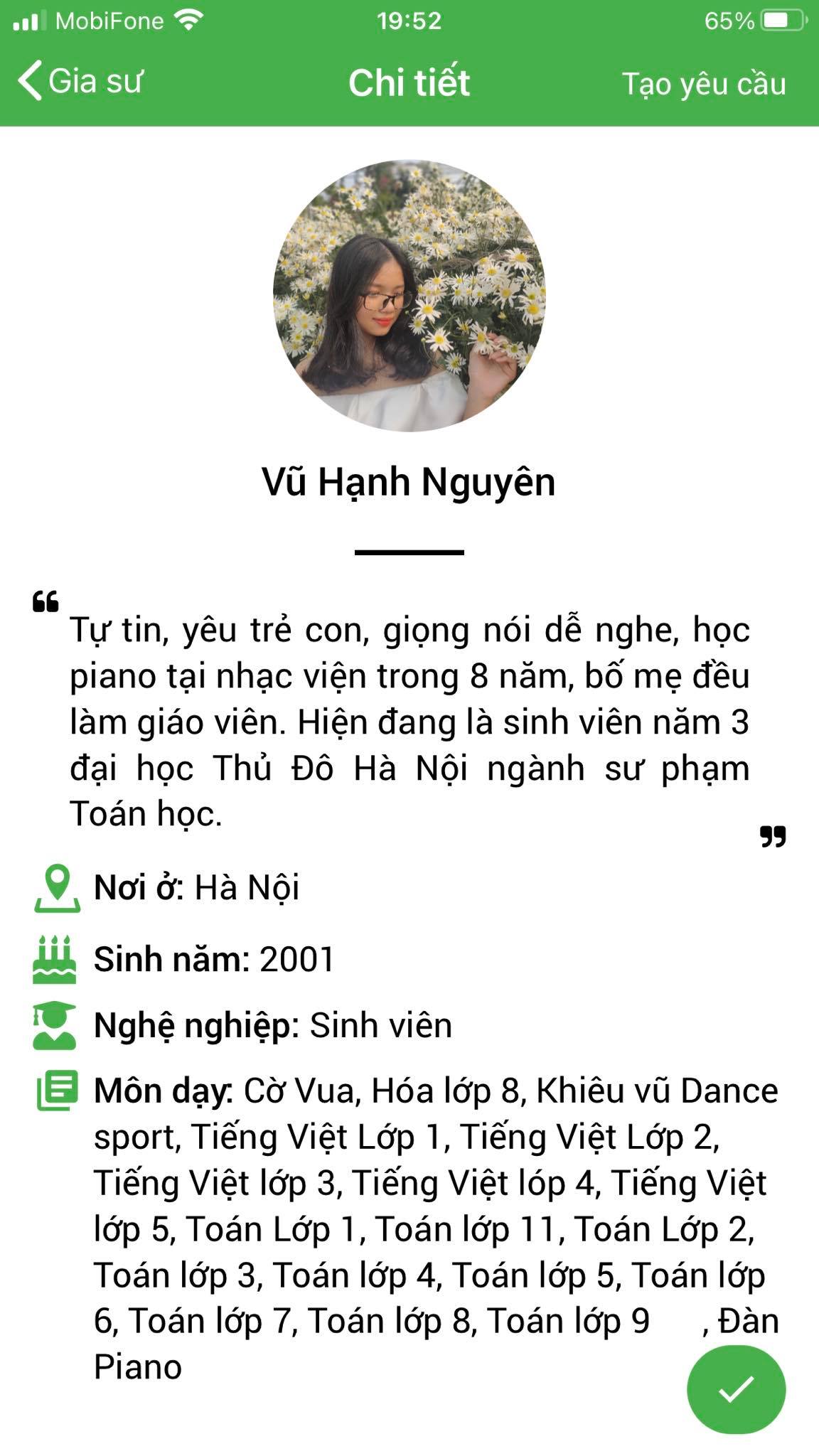Open Vũ Hạnh Nguyên's profile photo
Viewport: 819px width, 1456px height.
tap(409, 296)
